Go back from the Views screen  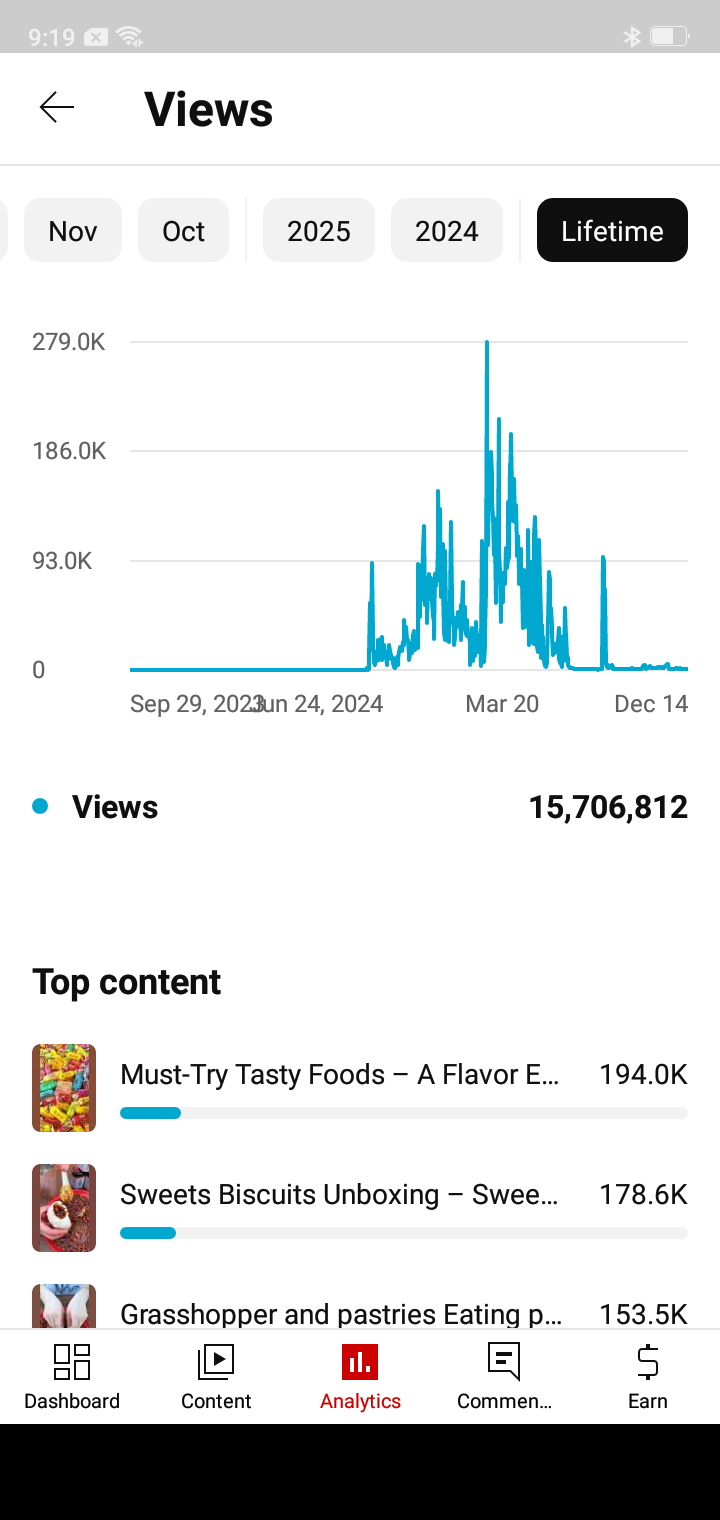coord(57,108)
